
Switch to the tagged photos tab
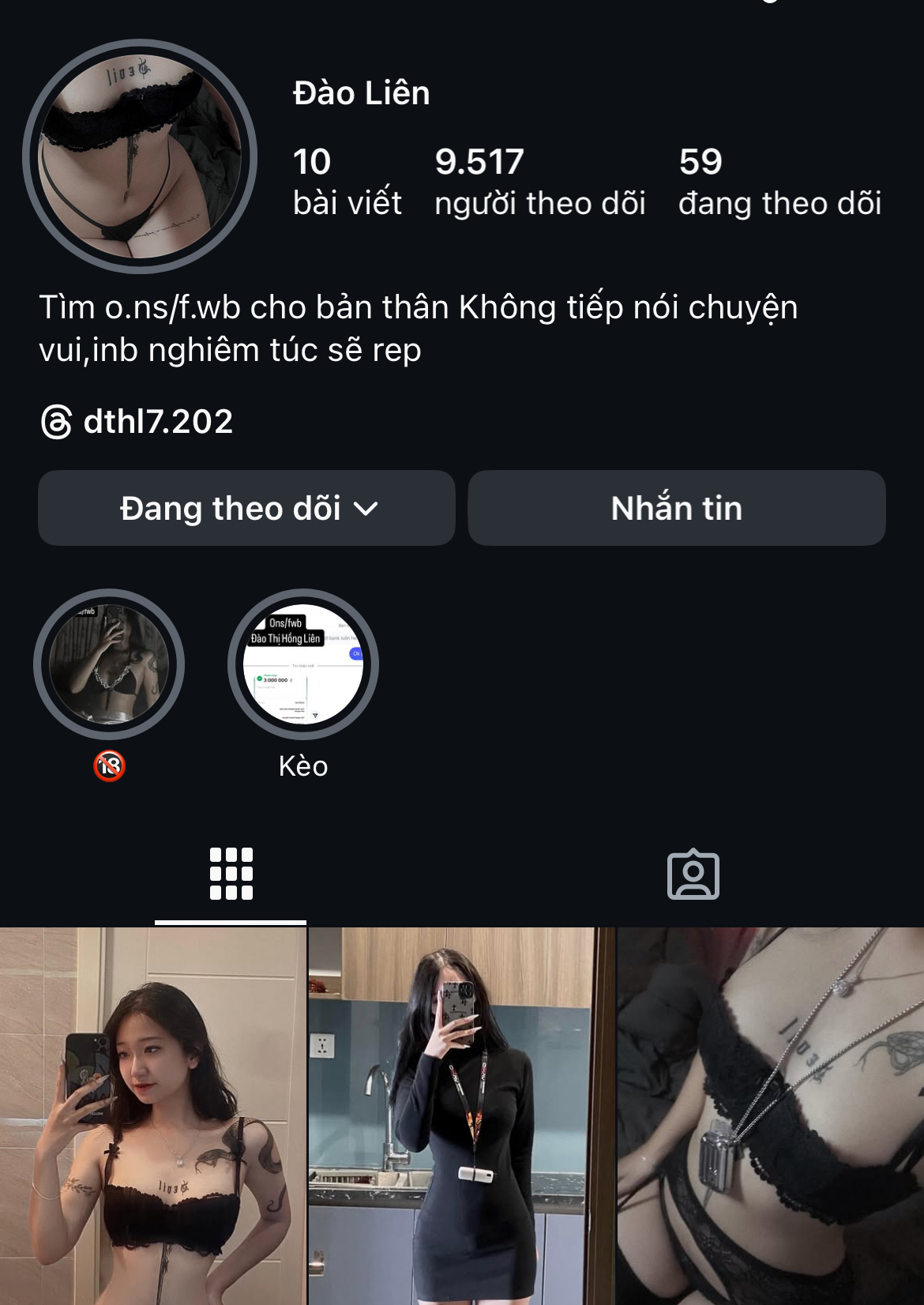coord(693,874)
